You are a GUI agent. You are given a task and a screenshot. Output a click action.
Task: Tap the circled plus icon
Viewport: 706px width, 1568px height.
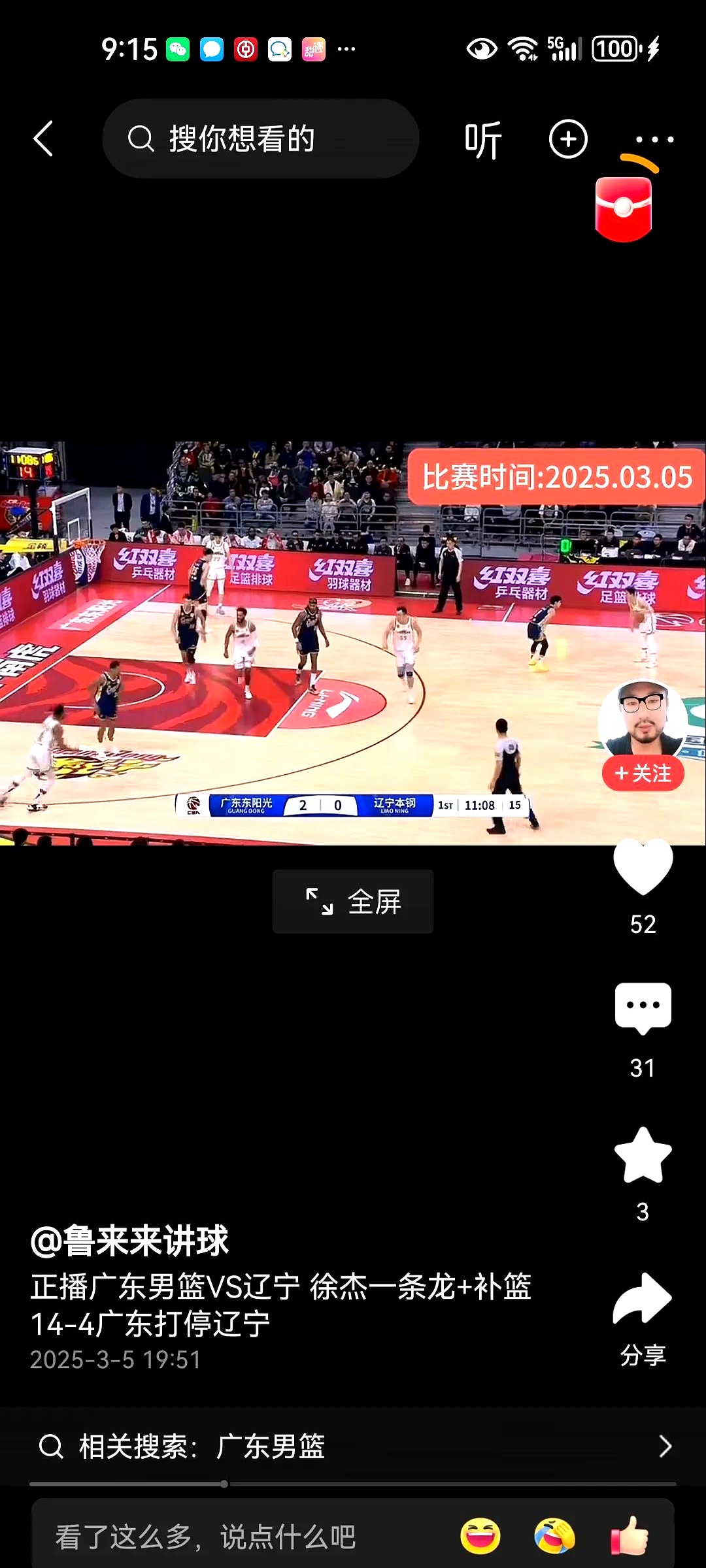568,139
